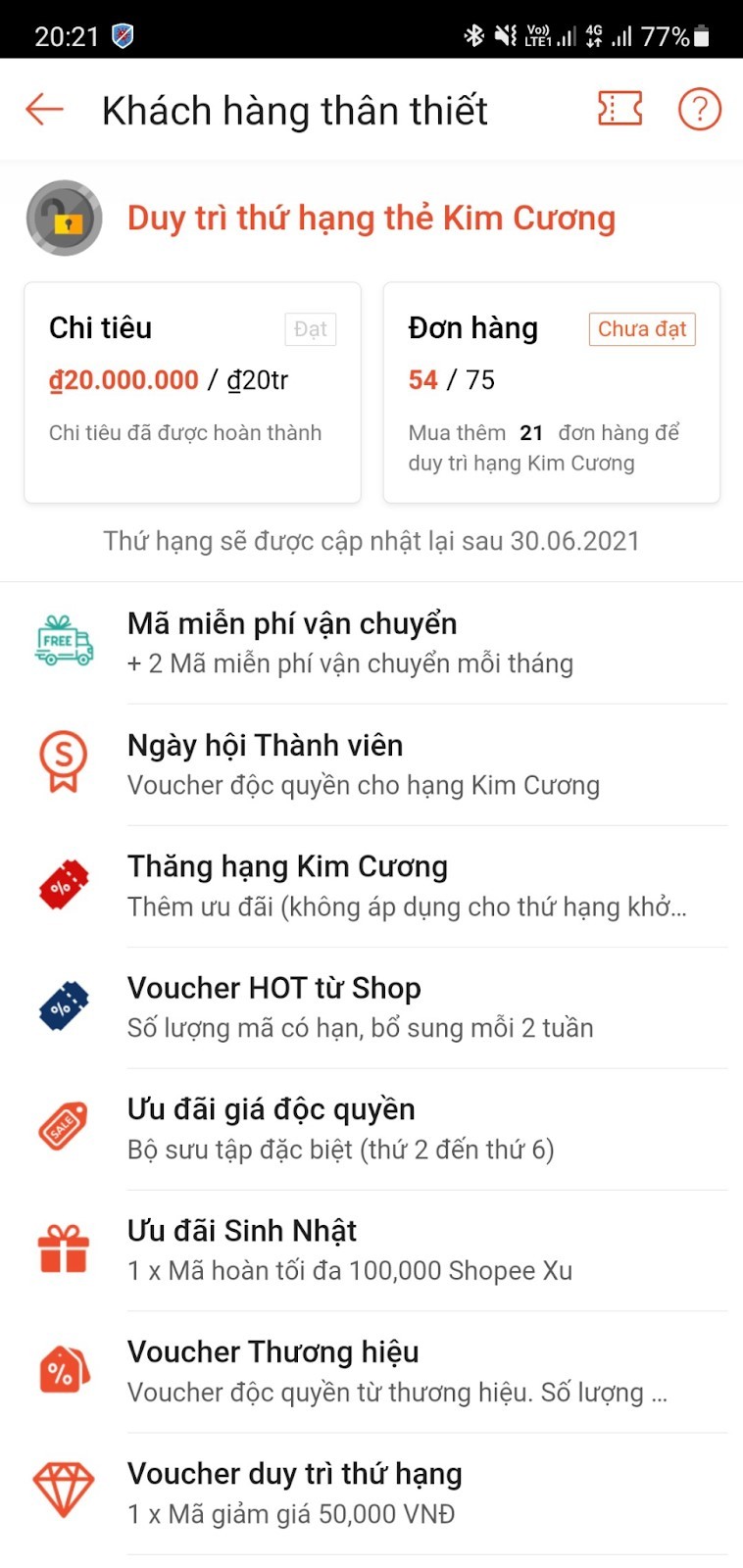View the Đơn hàng orders card

click(x=551, y=392)
